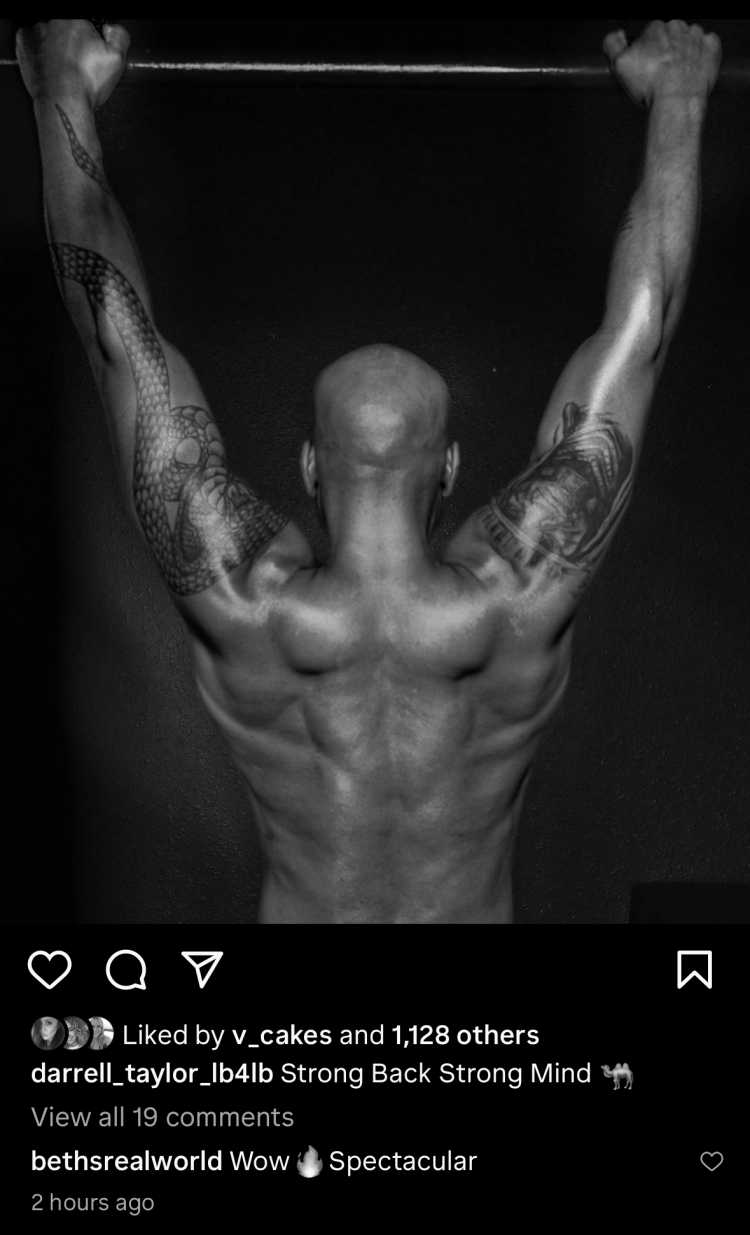See v_cakes in the liked-by line
Image resolution: width=750 pixels, height=1235 pixels.
pos(281,1035)
